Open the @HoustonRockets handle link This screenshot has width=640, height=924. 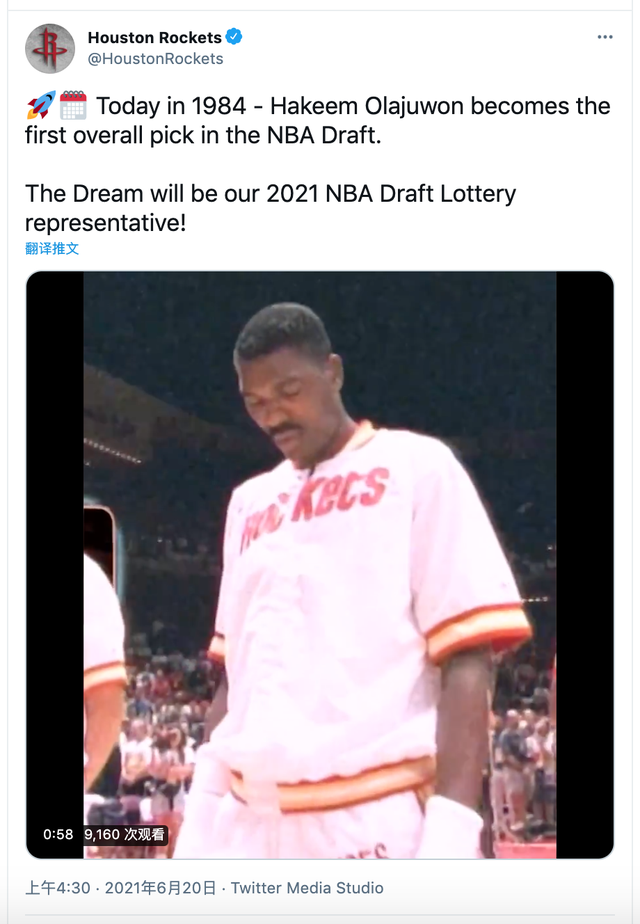pos(155,59)
